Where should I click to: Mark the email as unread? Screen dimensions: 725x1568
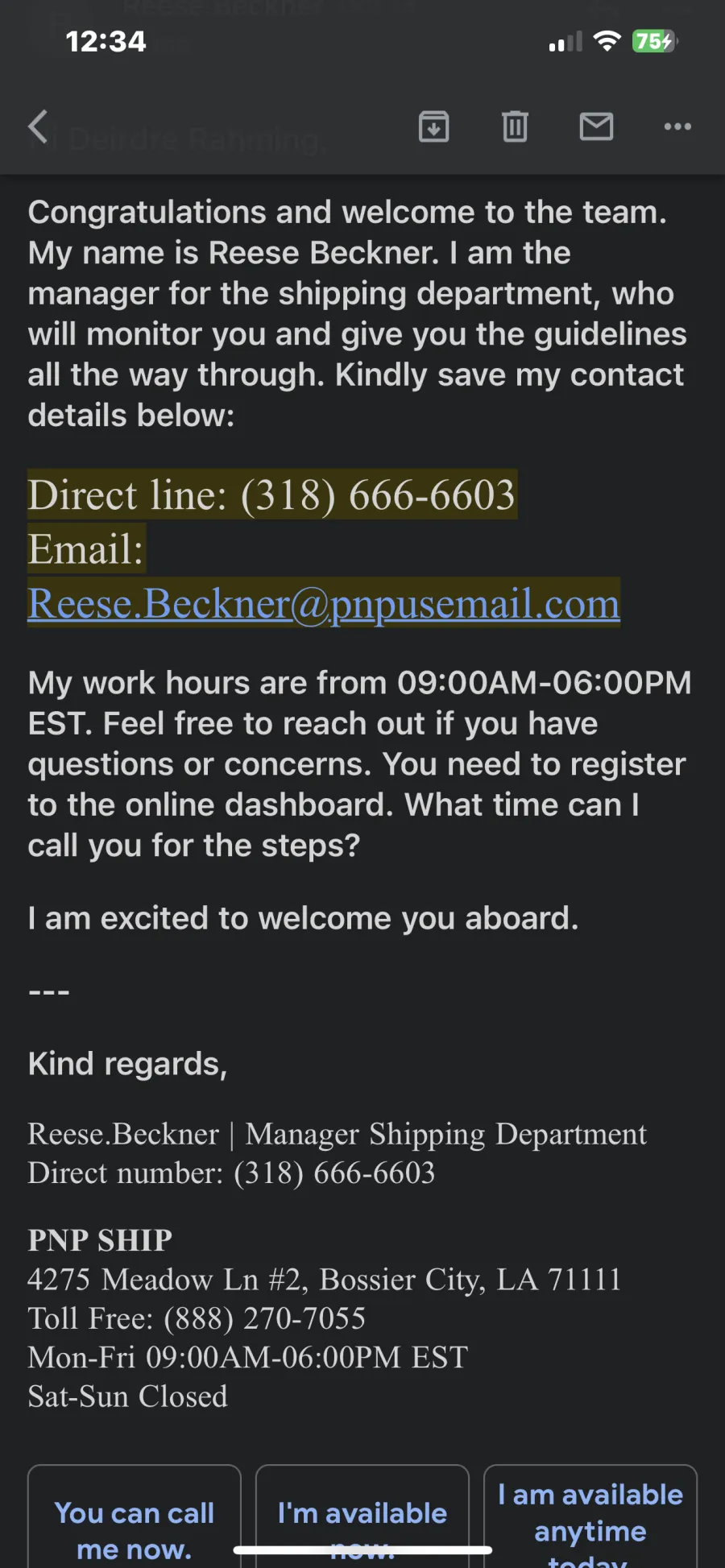596,126
